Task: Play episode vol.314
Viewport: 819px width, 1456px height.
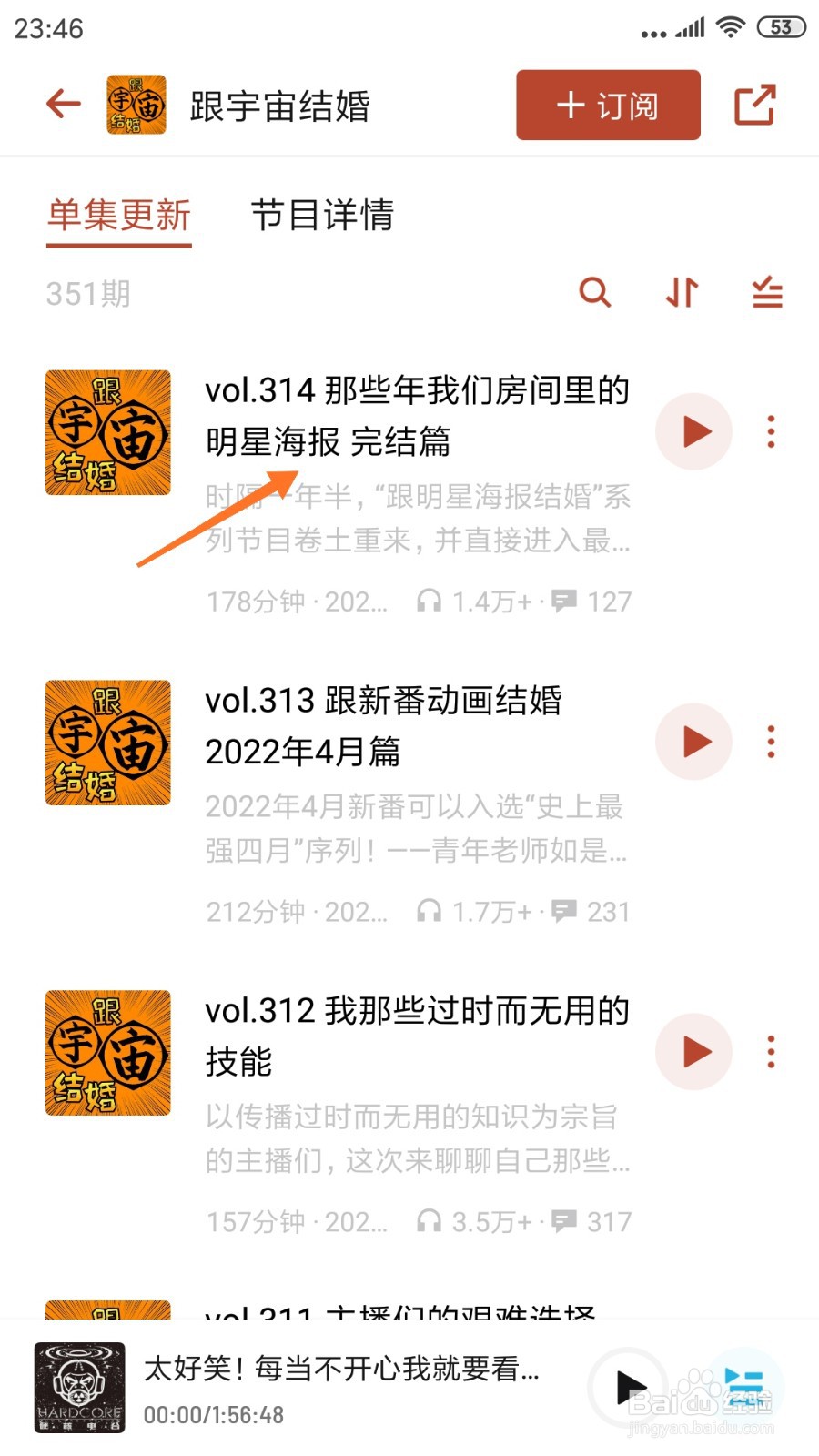Action: click(x=694, y=431)
